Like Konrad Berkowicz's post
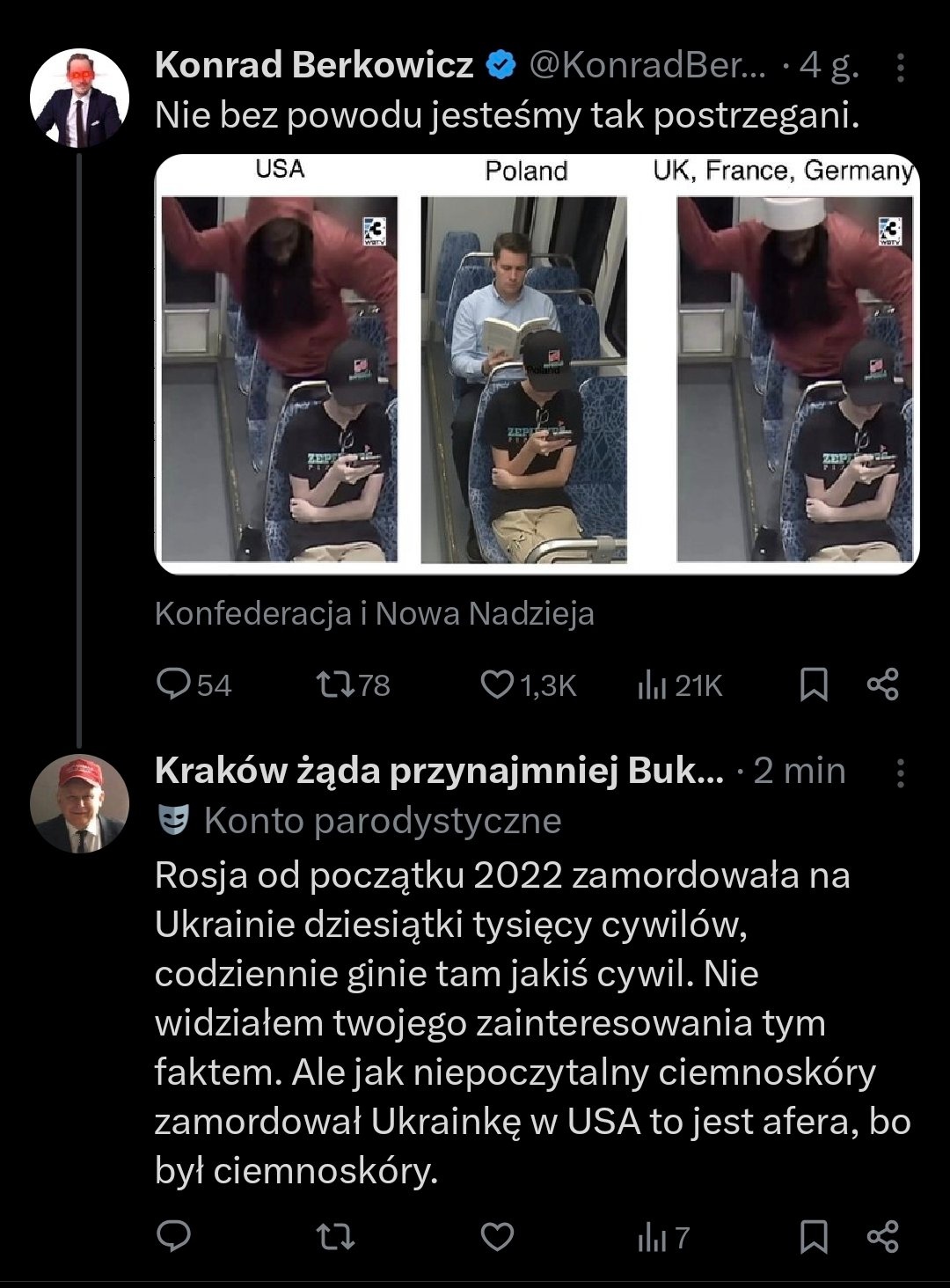The image size is (950, 1288). (497, 684)
